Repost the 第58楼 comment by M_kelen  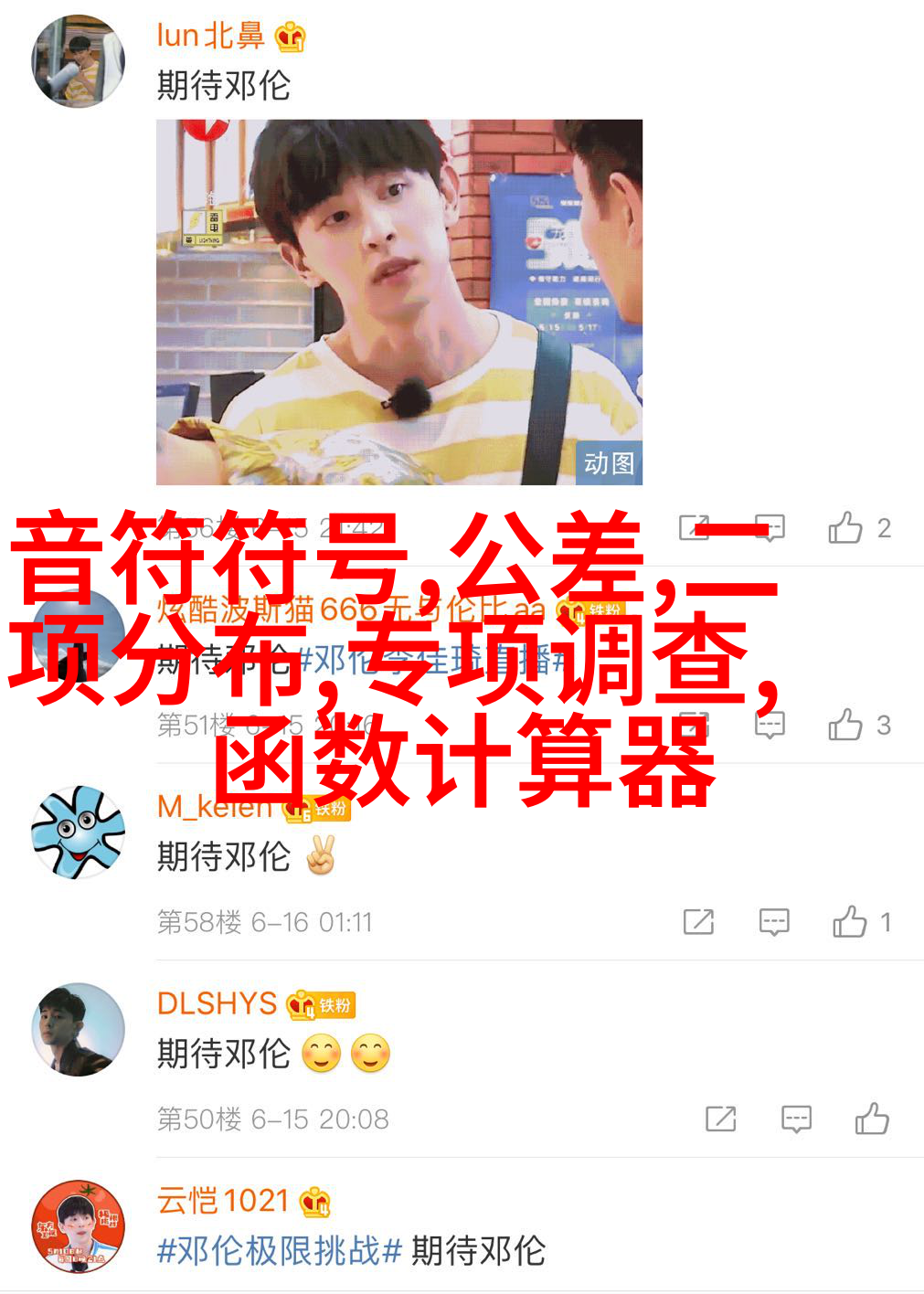click(x=698, y=922)
